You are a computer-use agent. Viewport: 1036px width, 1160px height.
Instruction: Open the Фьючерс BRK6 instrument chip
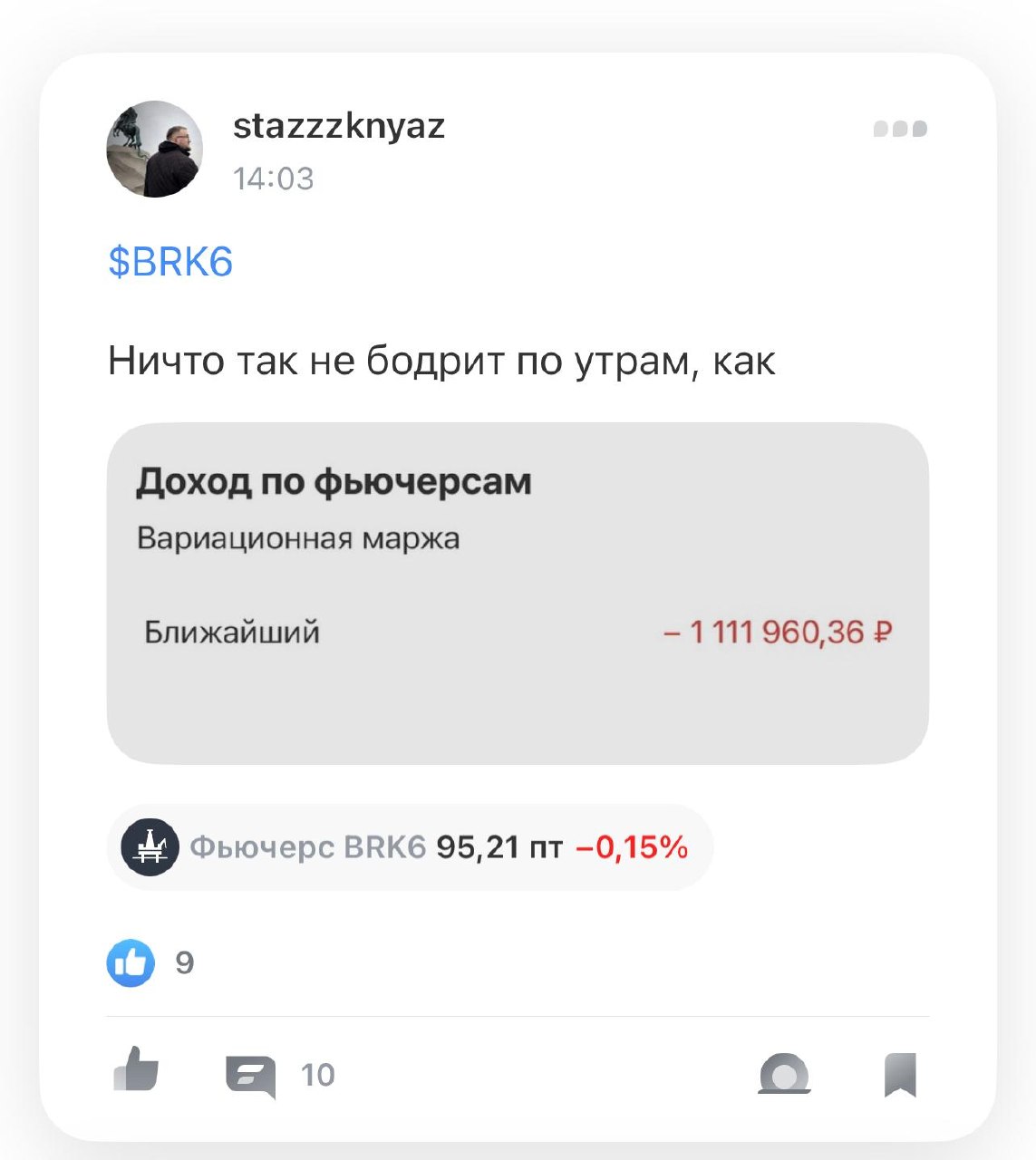410,847
